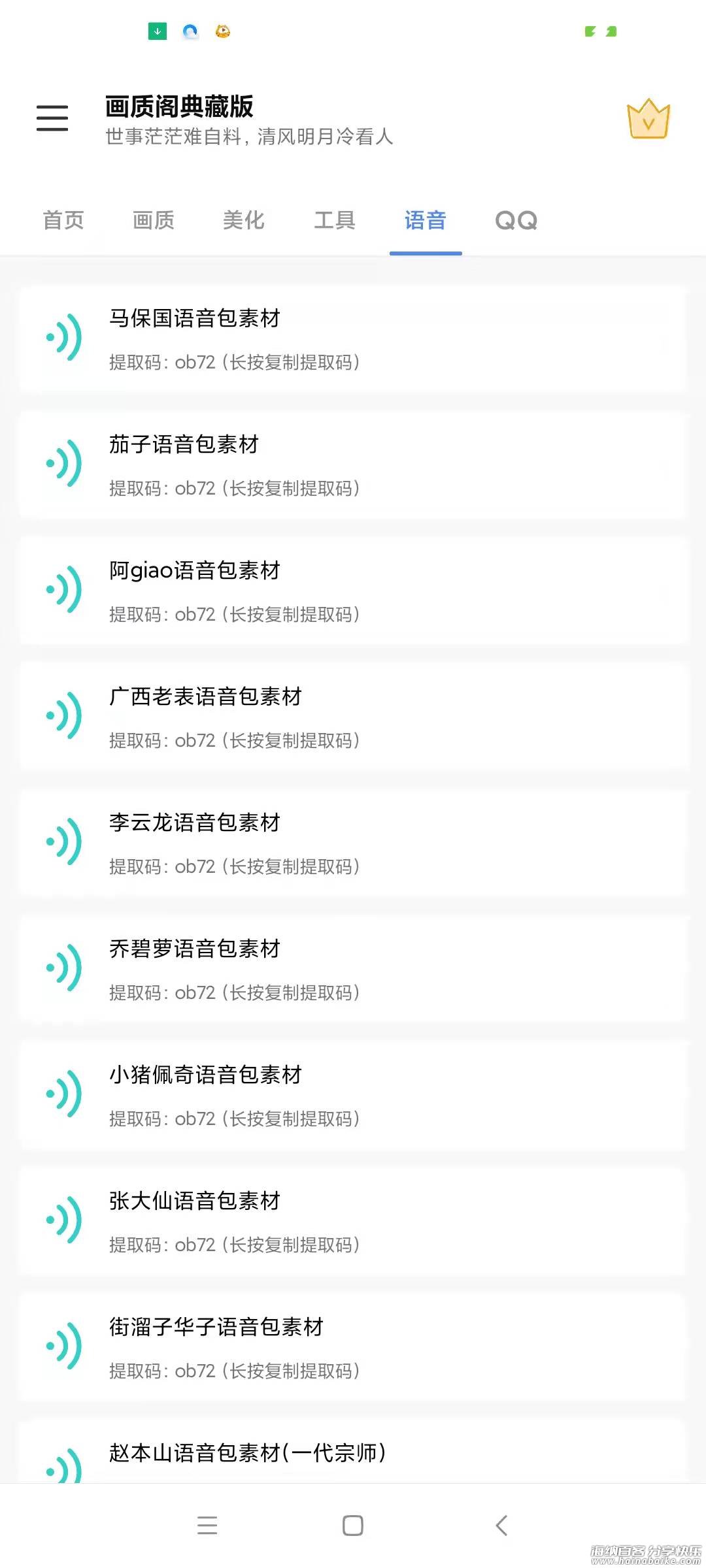
Task: Open 茄子语音包素材
Action: [353, 465]
